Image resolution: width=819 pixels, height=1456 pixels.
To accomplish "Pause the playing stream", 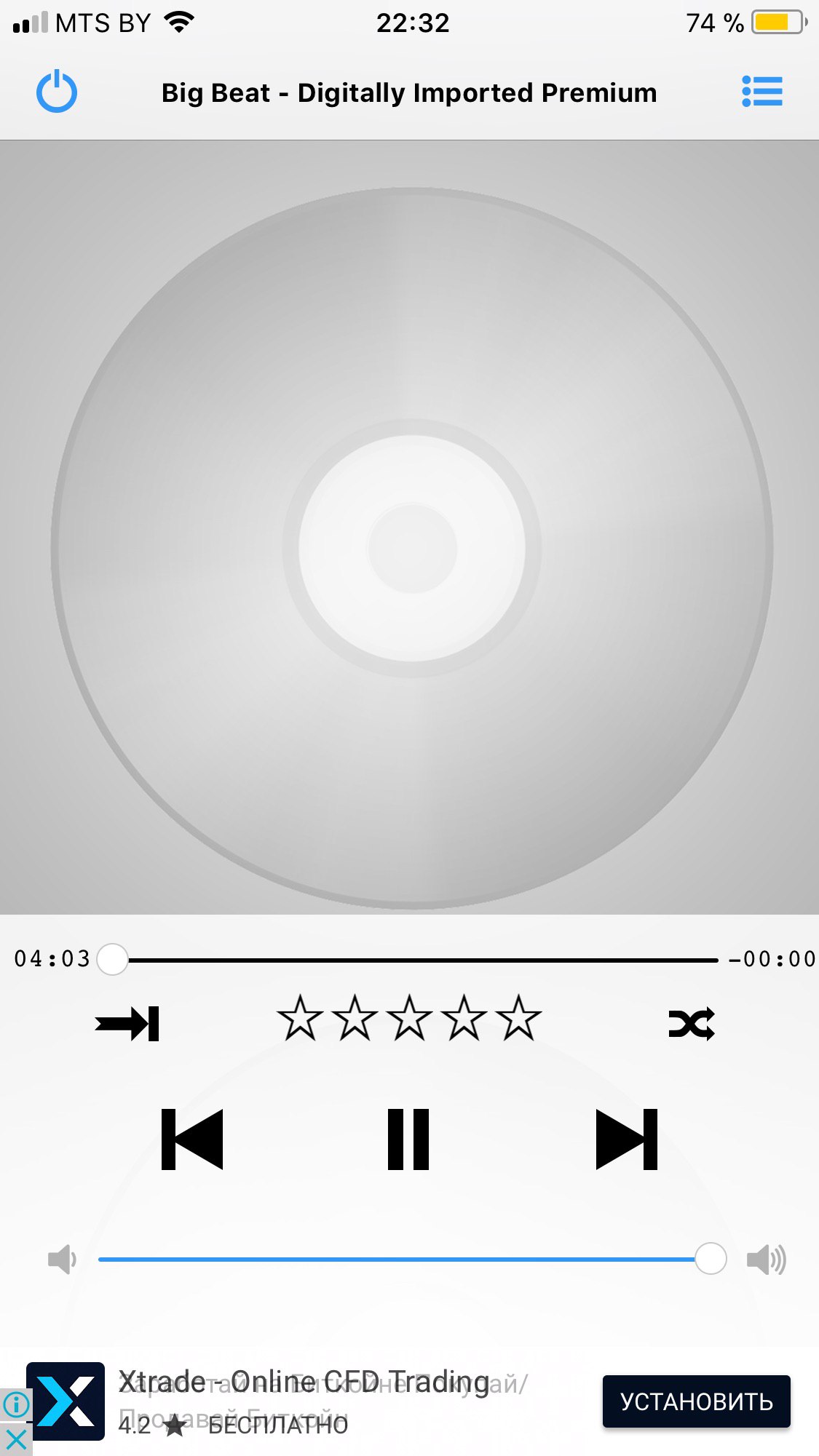I will tap(408, 1139).
